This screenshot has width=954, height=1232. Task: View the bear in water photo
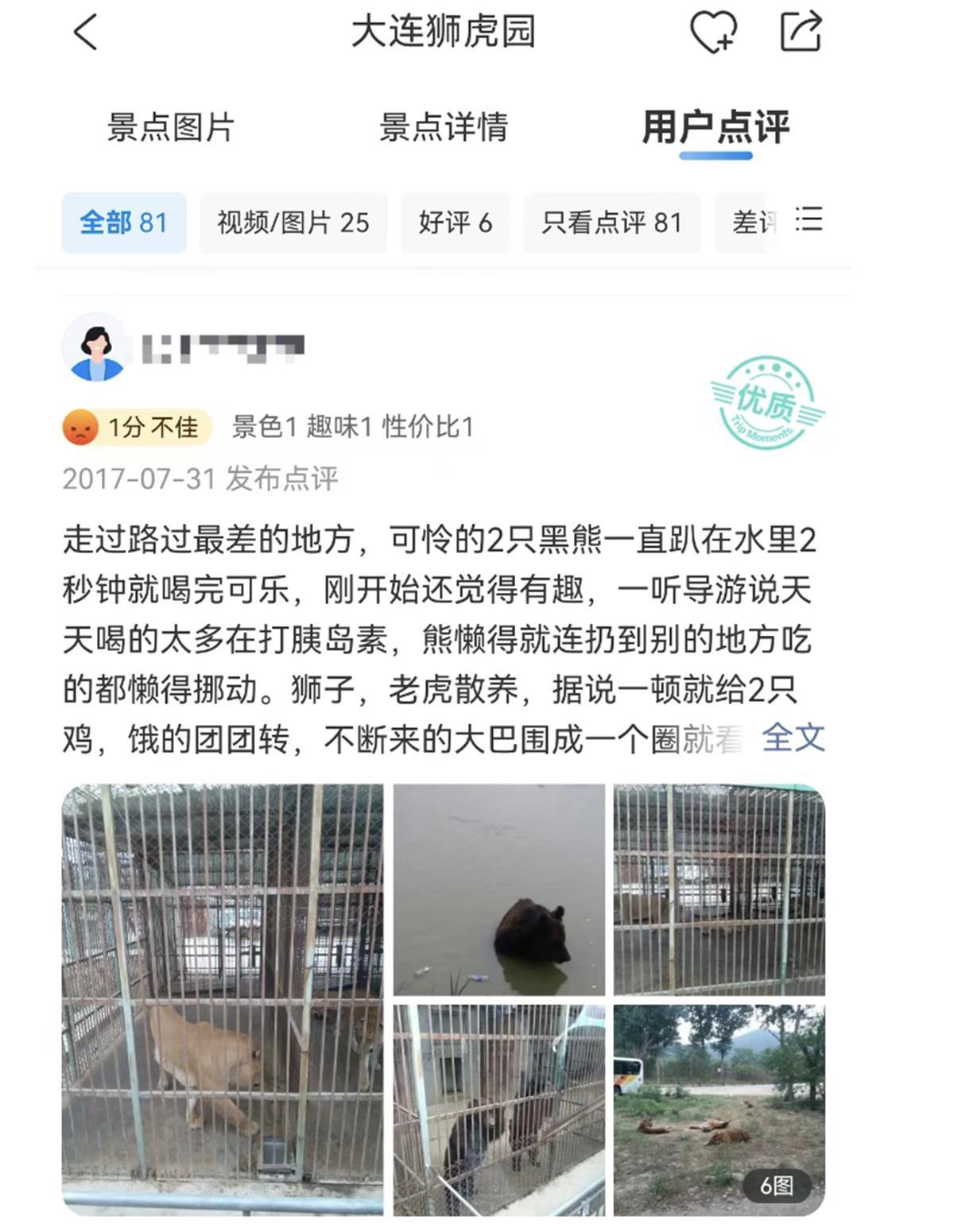pyautogui.click(x=498, y=889)
